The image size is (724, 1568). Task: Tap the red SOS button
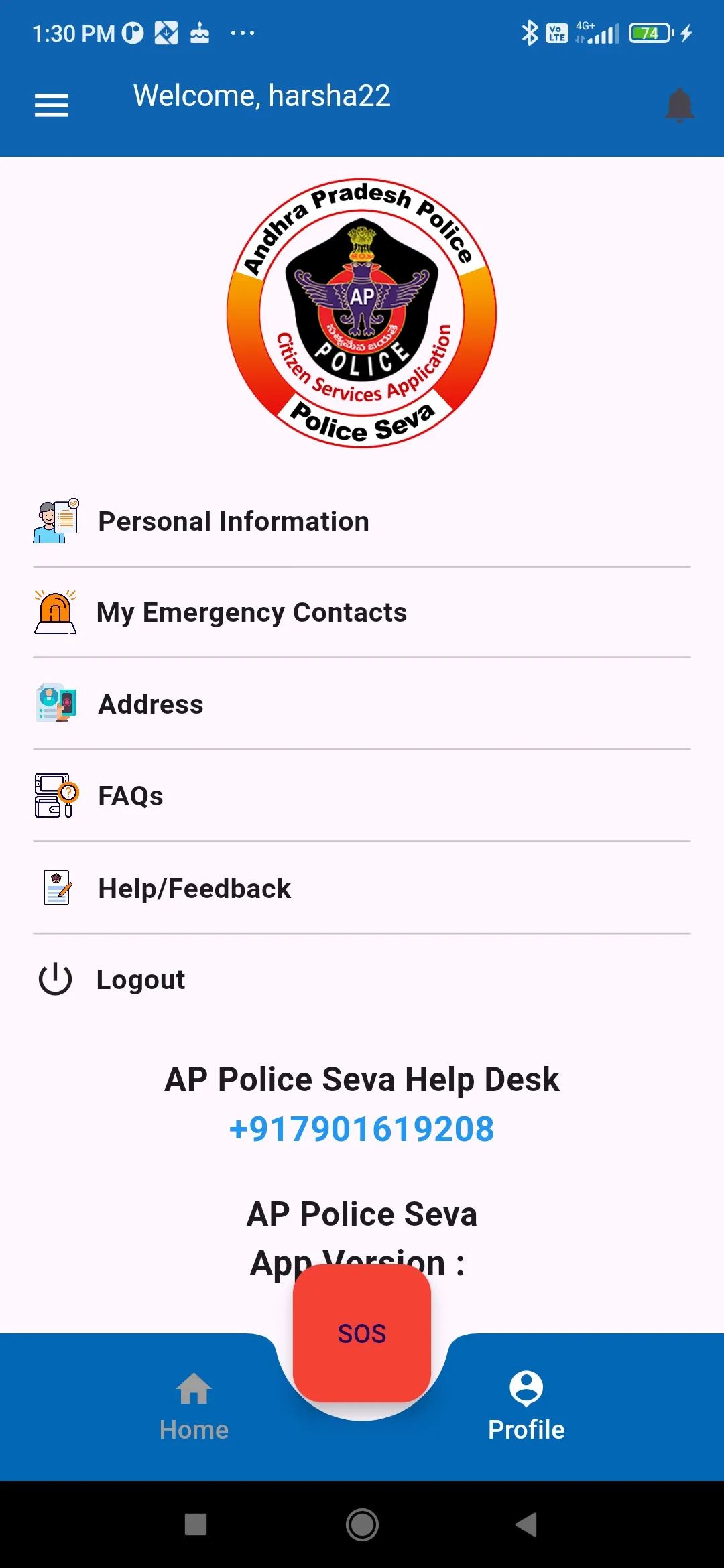point(362,1333)
